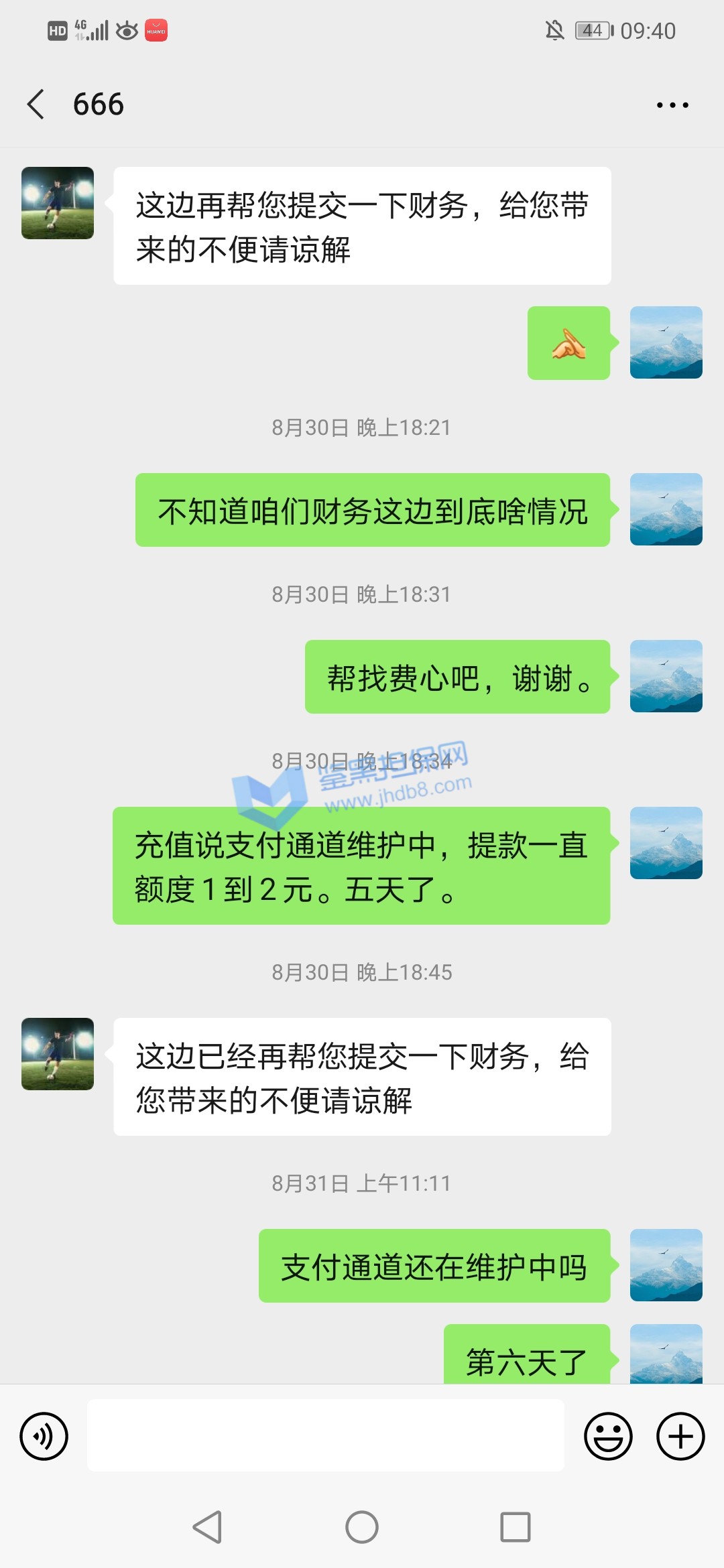Go back from the 666 chat
Image resolution: width=724 pixels, height=1568 pixels.
[x=36, y=105]
